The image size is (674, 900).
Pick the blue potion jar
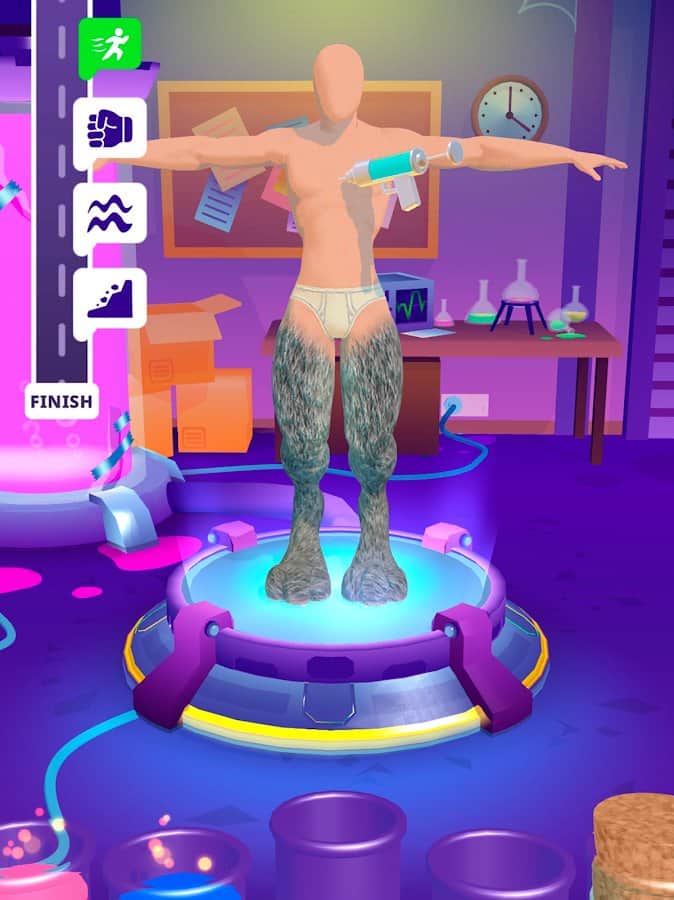point(178,868)
